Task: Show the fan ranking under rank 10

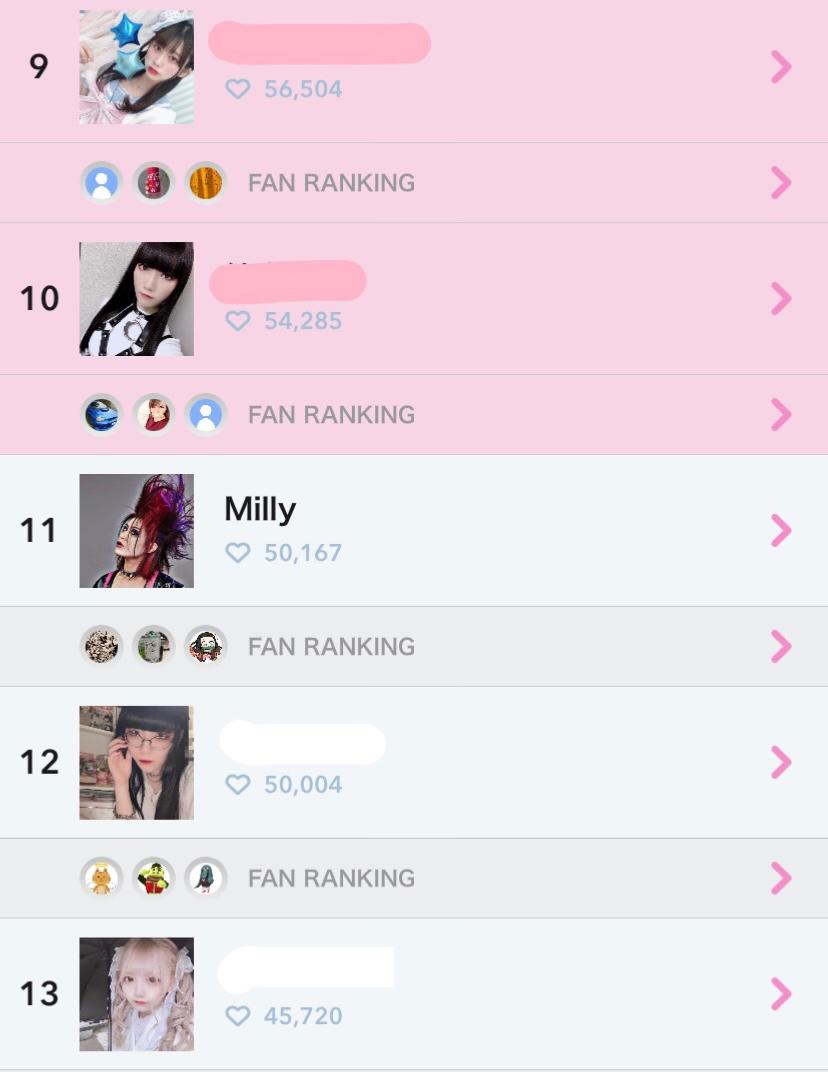Action: [x=414, y=415]
